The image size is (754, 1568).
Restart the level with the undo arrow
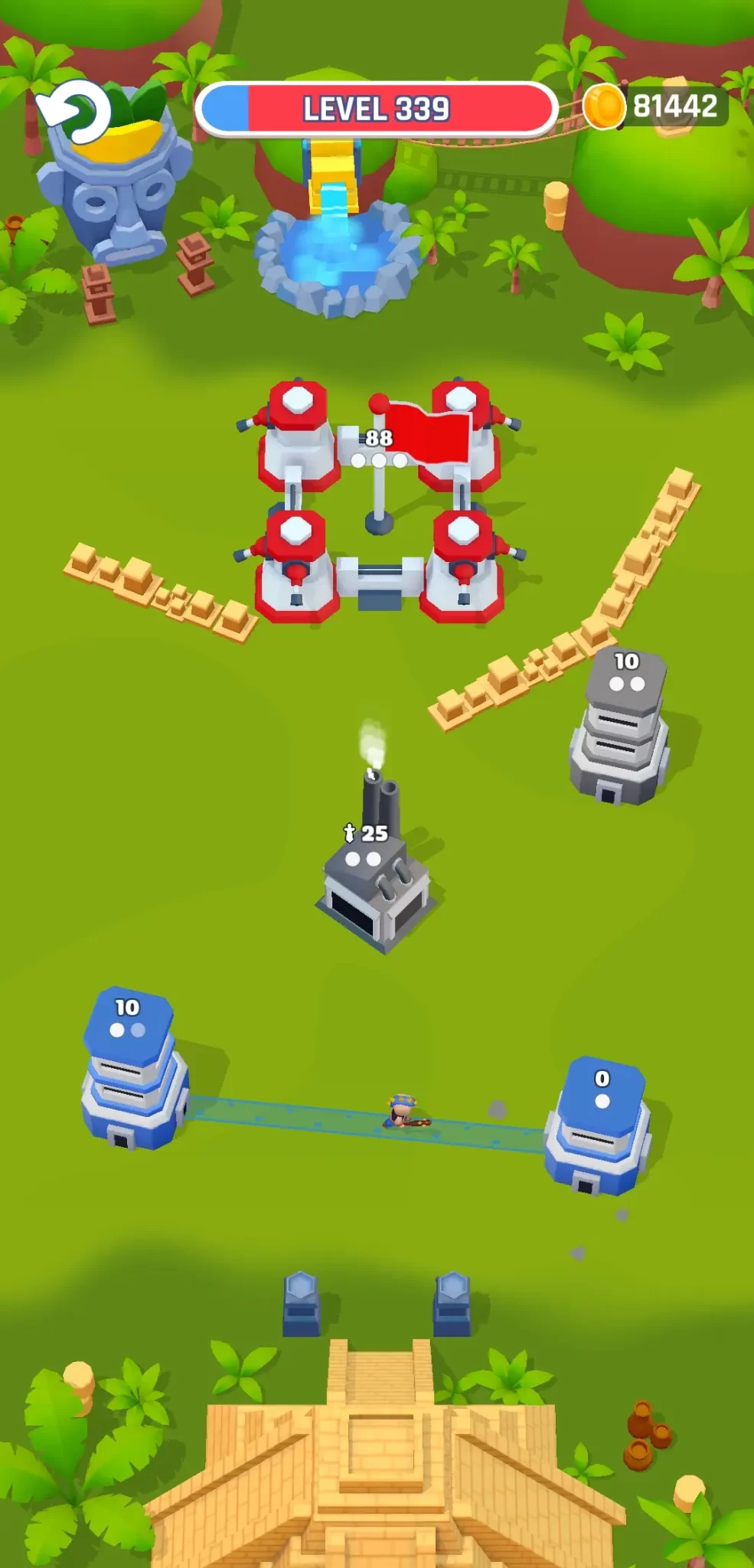[x=74, y=113]
